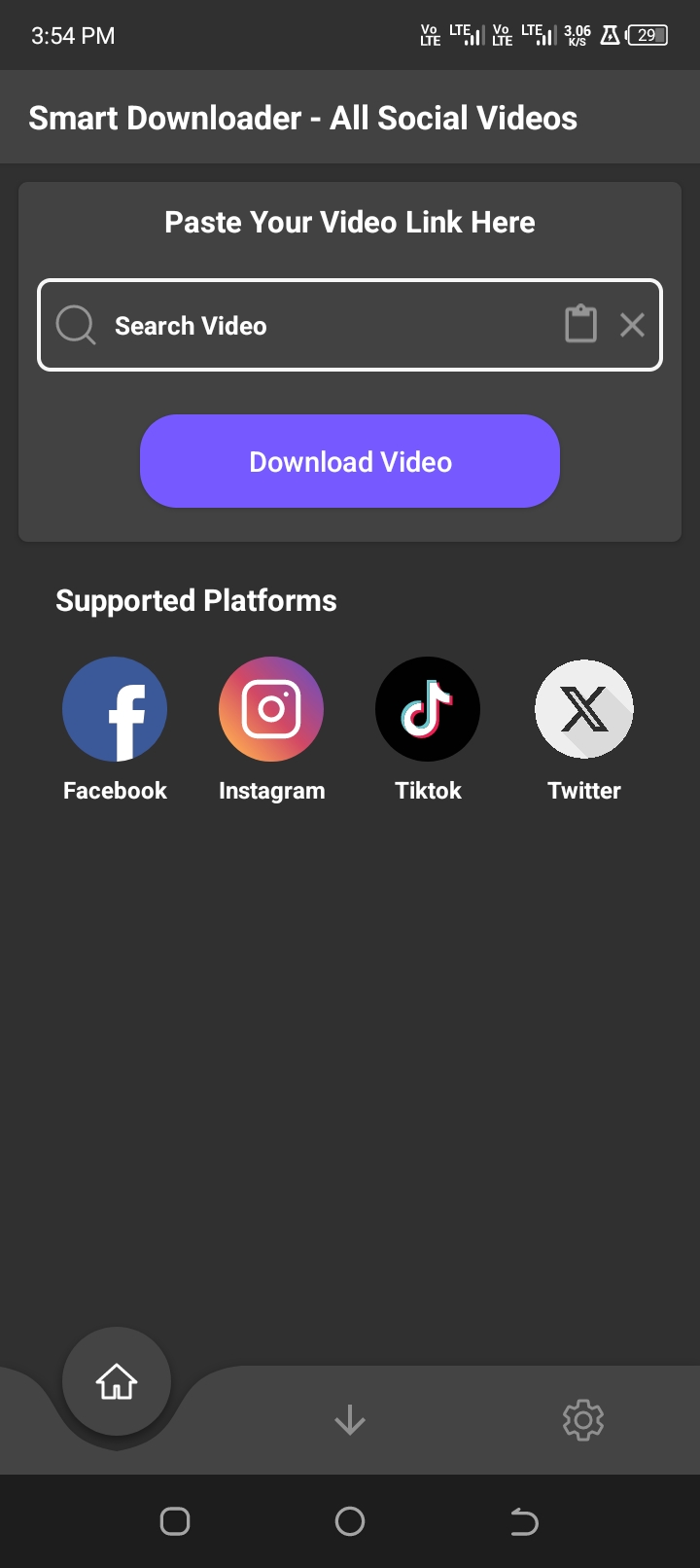Screen dimensions: 700x1568
Task: Tap the Download Video button
Action: point(350,461)
